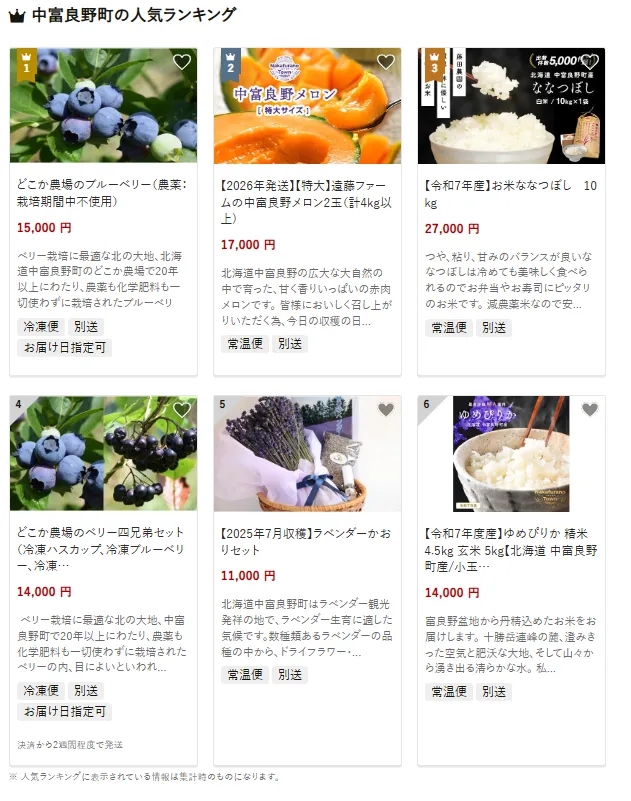Tap the heart on お米ななつぼし 10kg

click(589, 62)
